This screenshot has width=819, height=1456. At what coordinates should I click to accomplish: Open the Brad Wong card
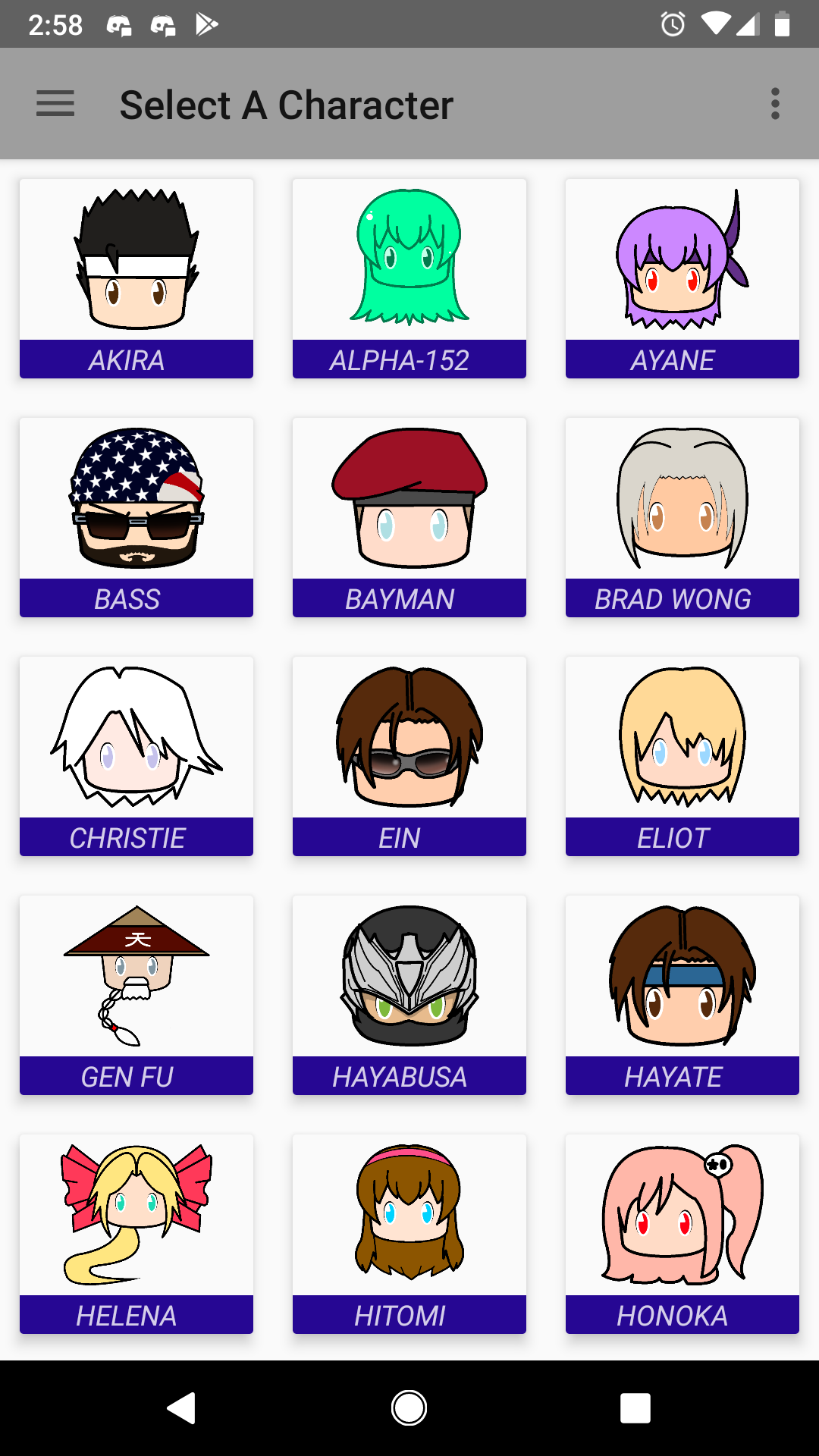[x=682, y=517]
